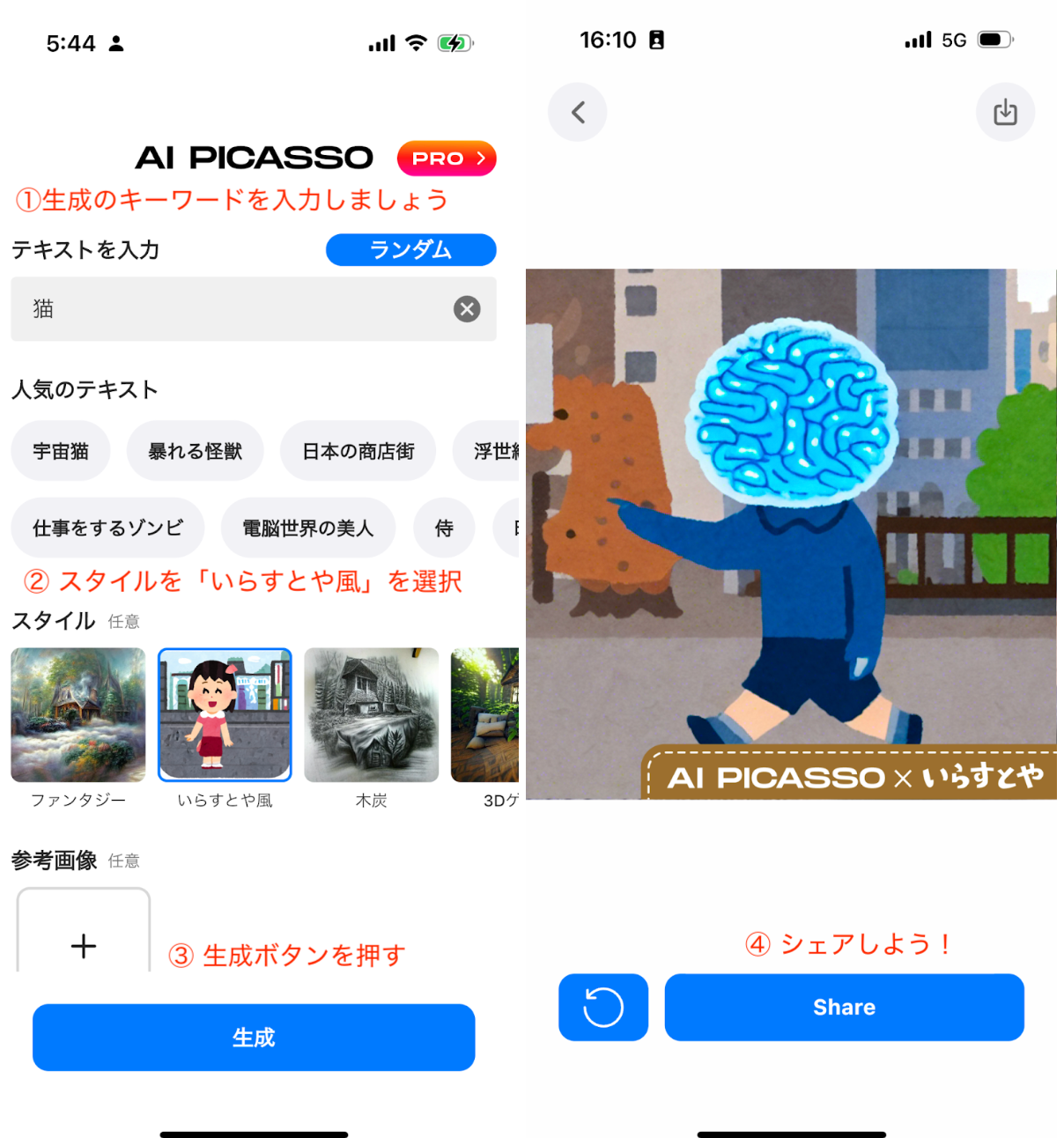Tap the back arrow on the result screen

pos(577,112)
